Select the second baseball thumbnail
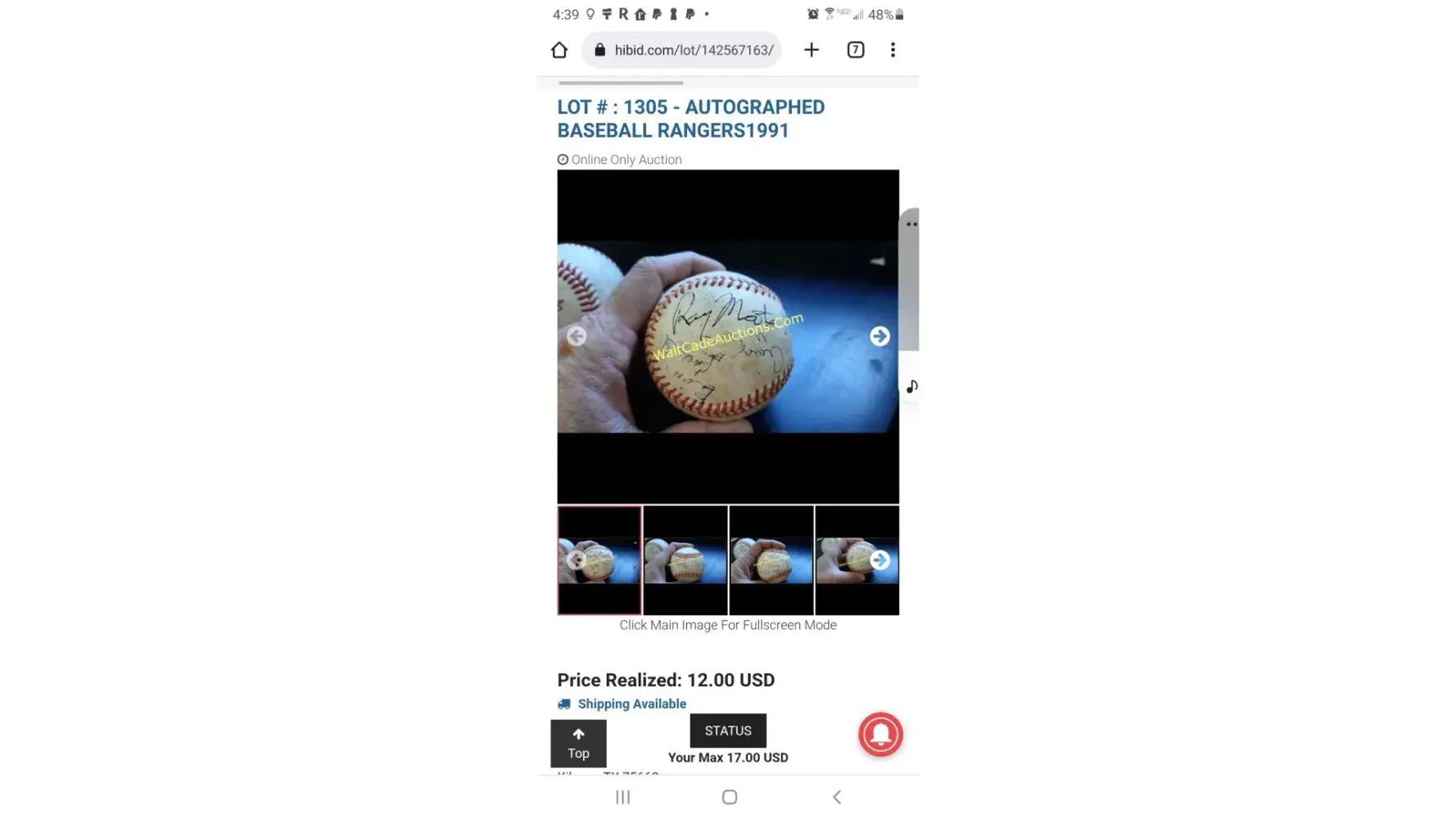Image resolution: width=1456 pixels, height=819 pixels. point(685,560)
